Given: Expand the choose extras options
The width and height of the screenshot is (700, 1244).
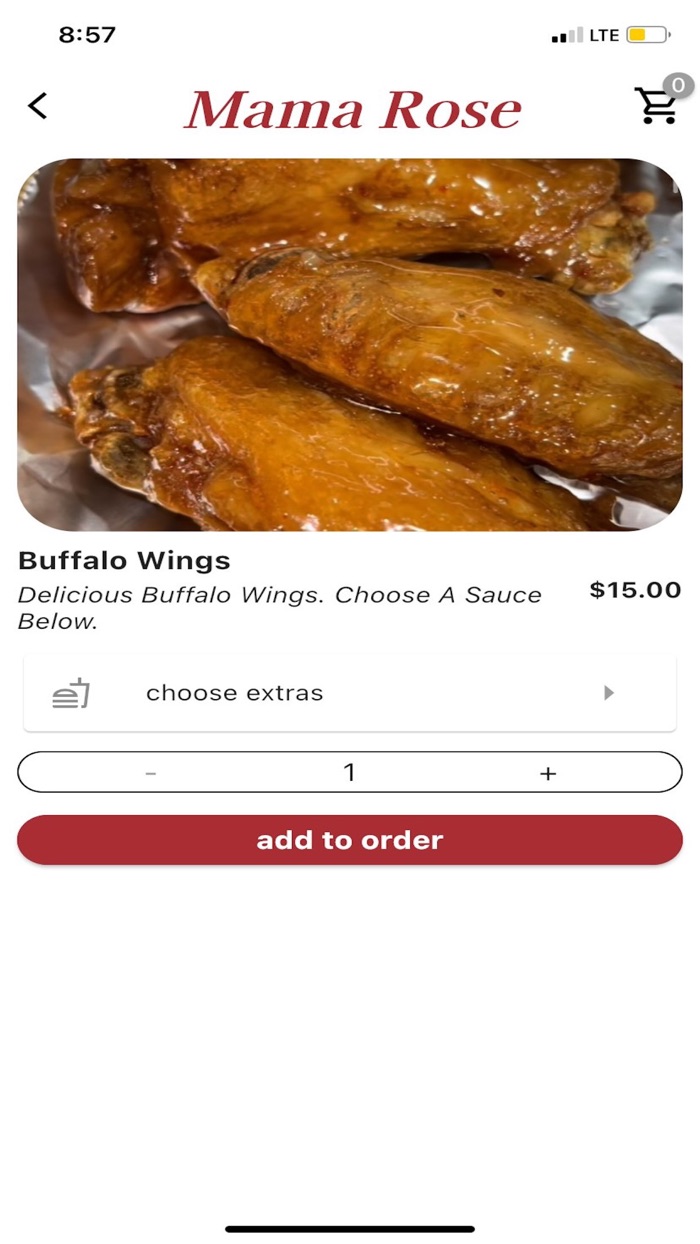Looking at the screenshot, I should 349,693.
